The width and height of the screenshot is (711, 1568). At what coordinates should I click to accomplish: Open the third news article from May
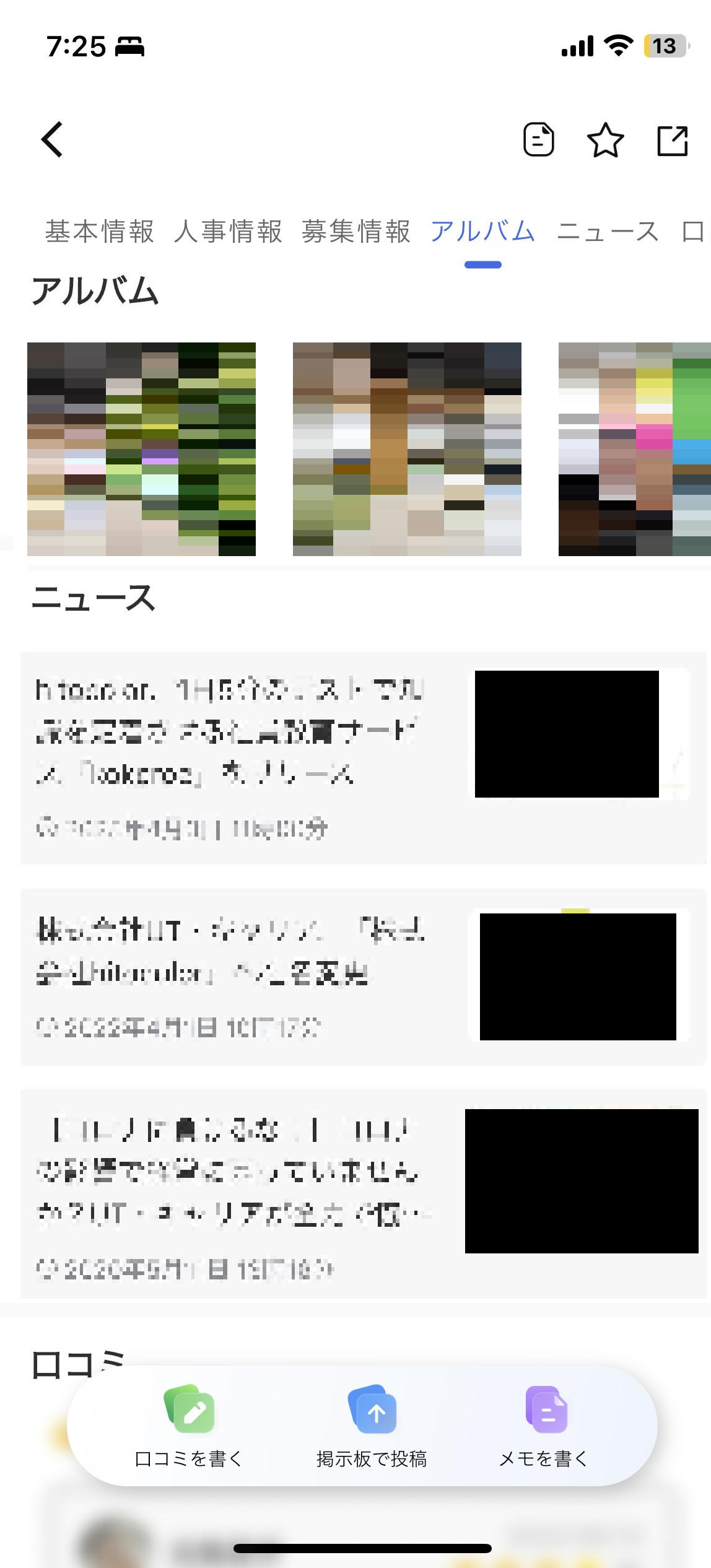363,1193
